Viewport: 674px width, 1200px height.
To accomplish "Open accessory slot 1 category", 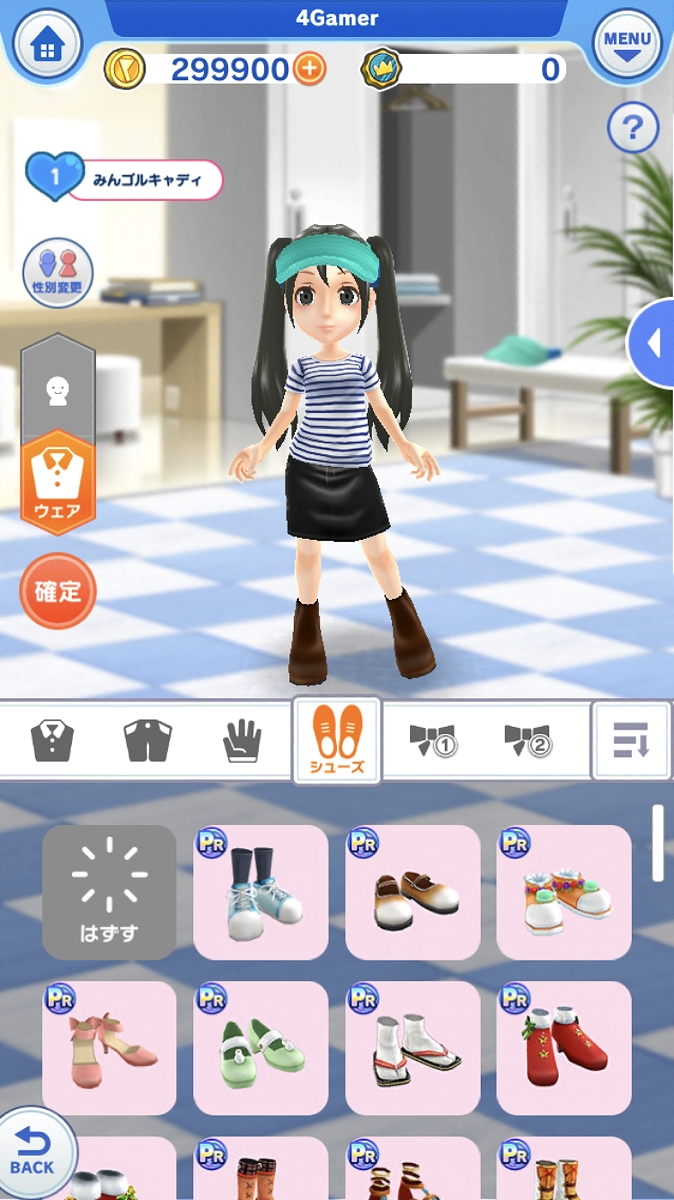I will click(x=432, y=741).
